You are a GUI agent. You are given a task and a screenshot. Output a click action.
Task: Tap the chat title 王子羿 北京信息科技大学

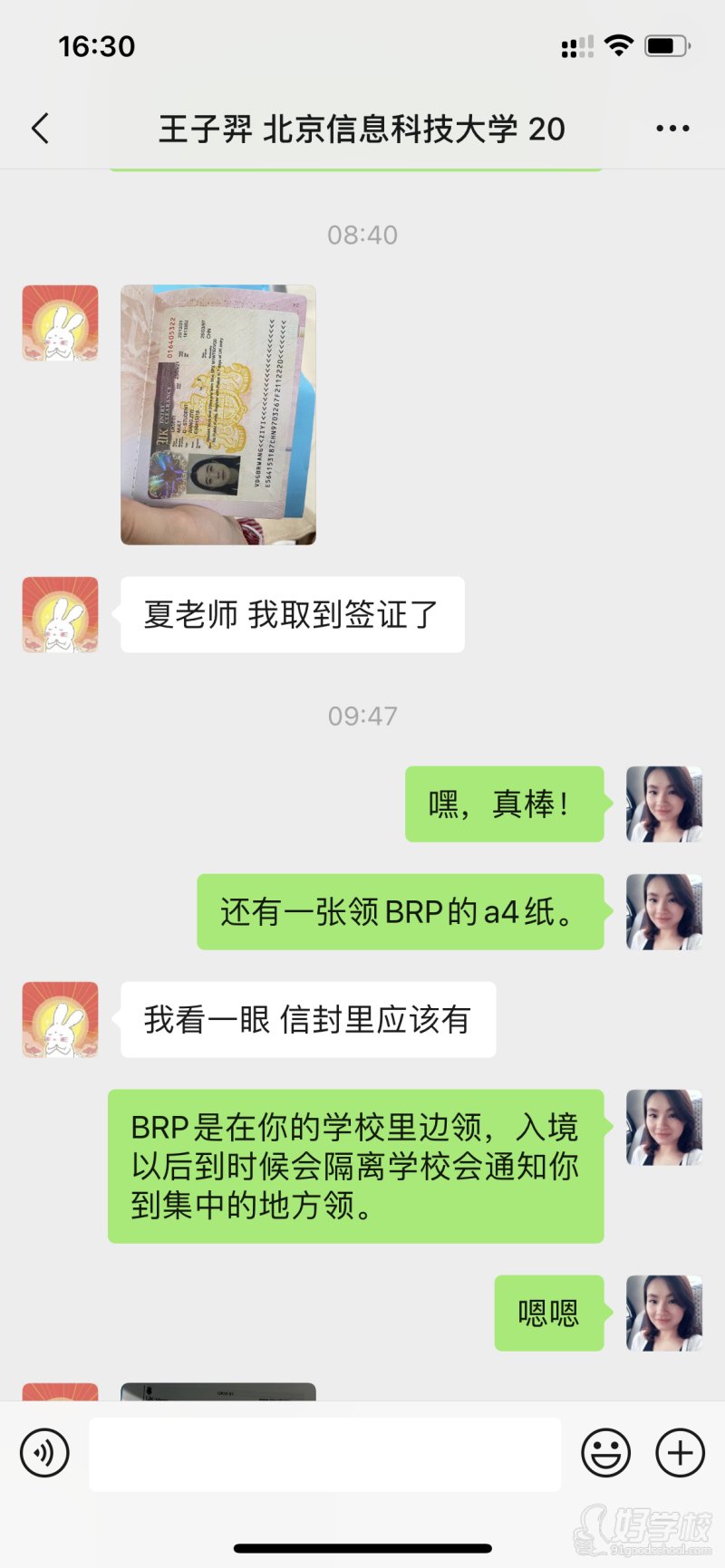362,128
